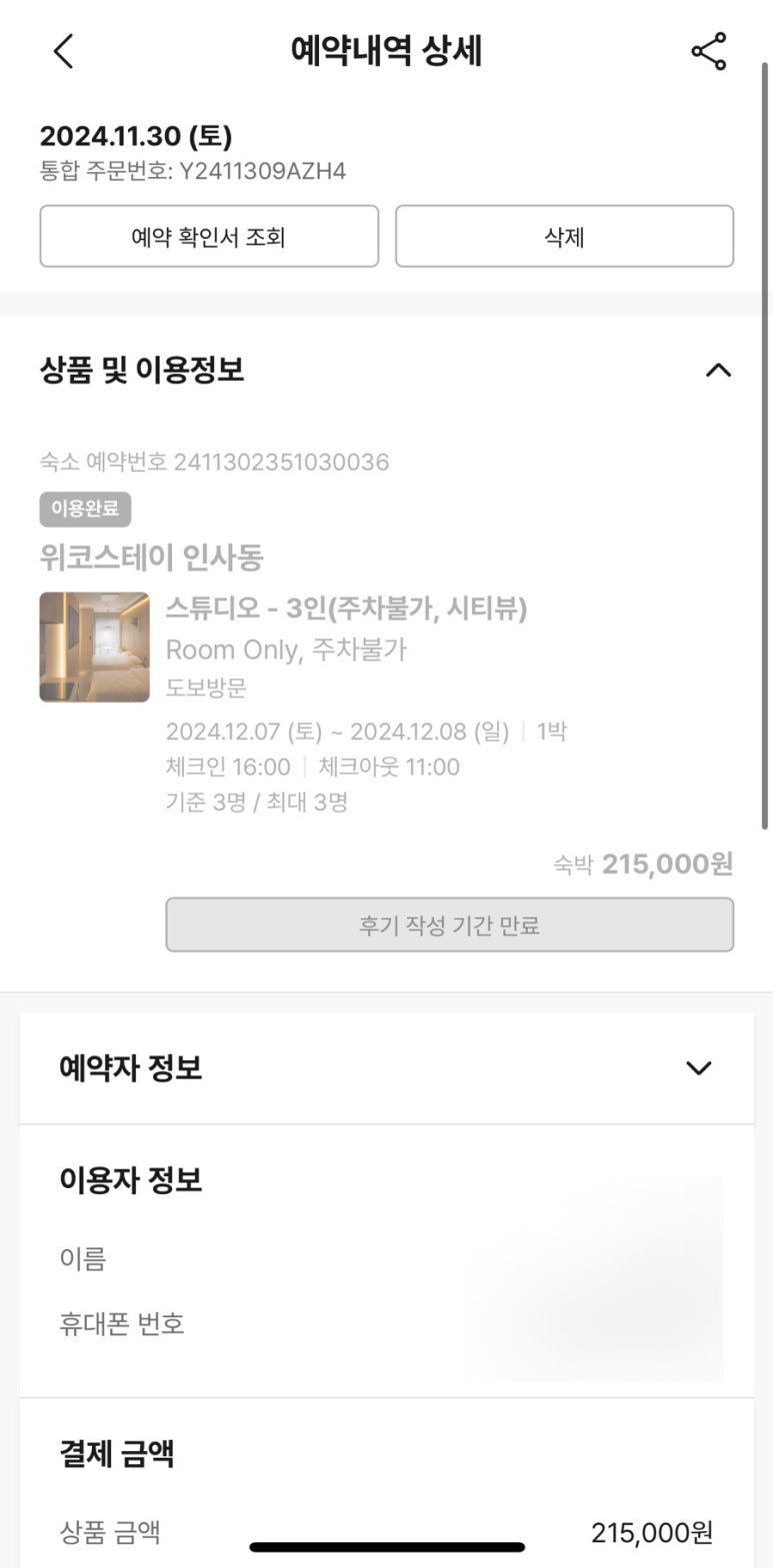Delete this booking with 삭제
The height and width of the screenshot is (1568, 773).
point(564,237)
